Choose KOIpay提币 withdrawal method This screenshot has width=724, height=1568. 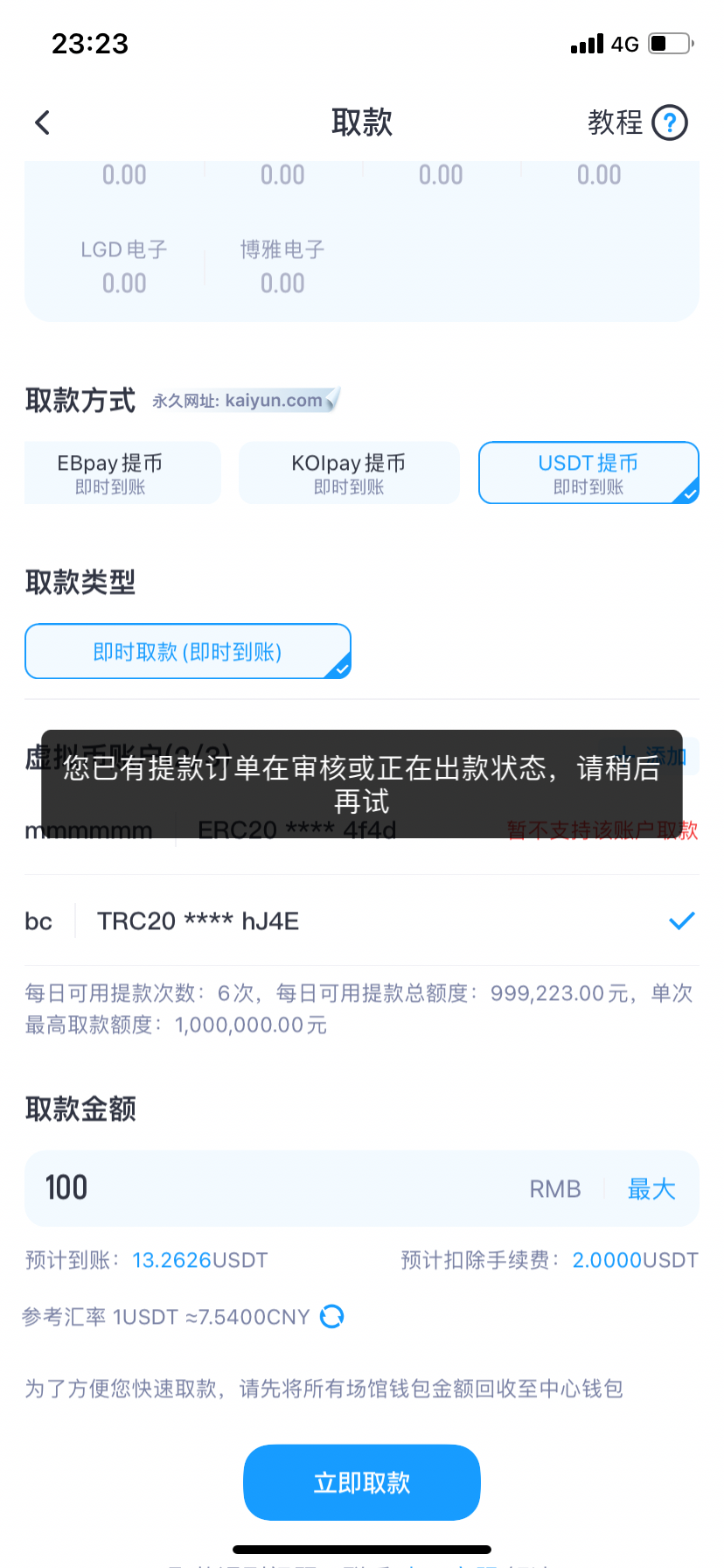point(349,472)
